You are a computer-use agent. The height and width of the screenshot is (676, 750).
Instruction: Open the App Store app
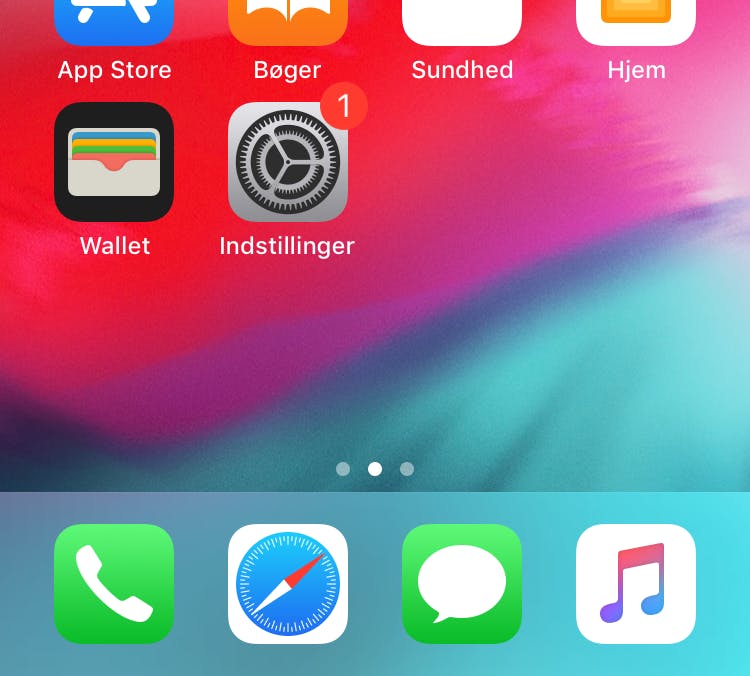[114, 22]
